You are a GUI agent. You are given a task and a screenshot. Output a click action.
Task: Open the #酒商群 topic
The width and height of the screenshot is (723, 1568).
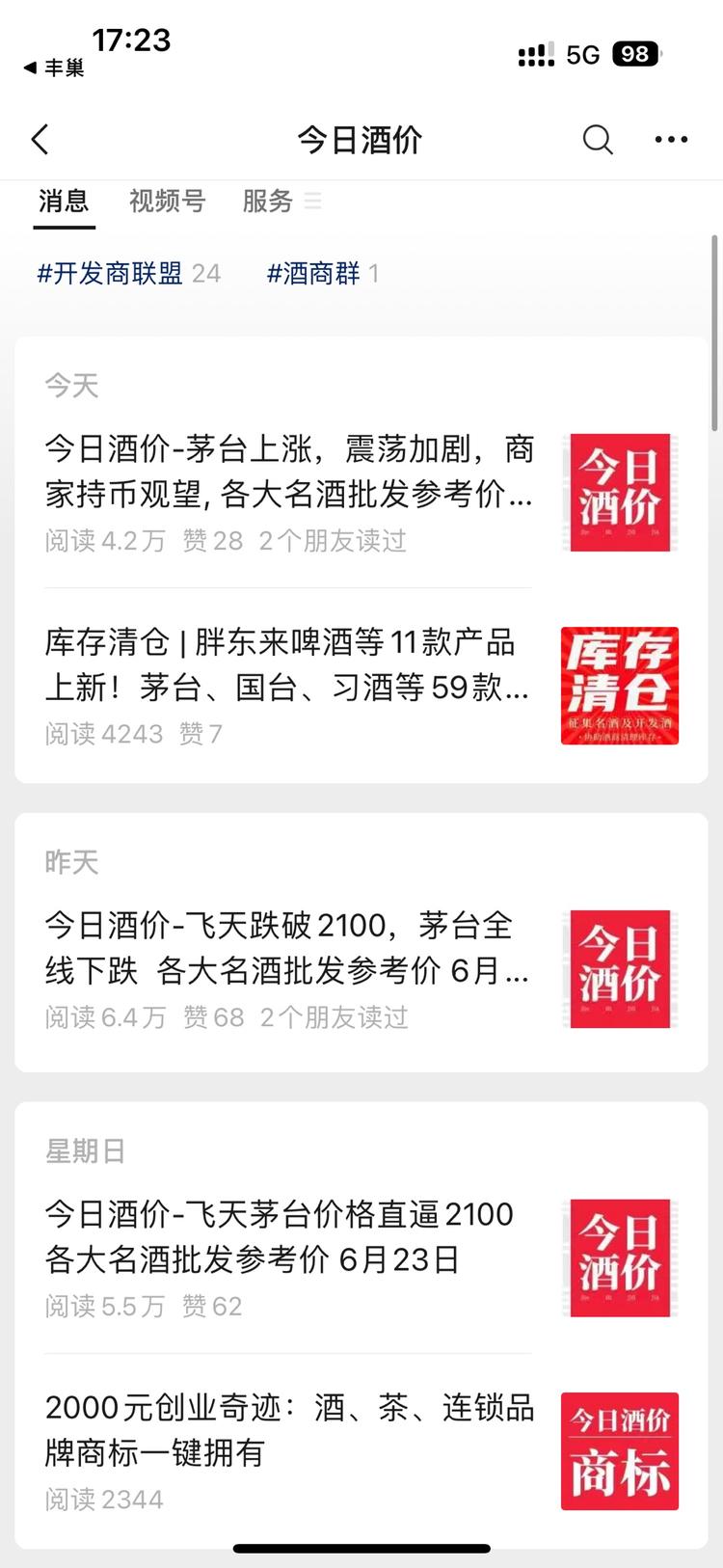(x=313, y=273)
